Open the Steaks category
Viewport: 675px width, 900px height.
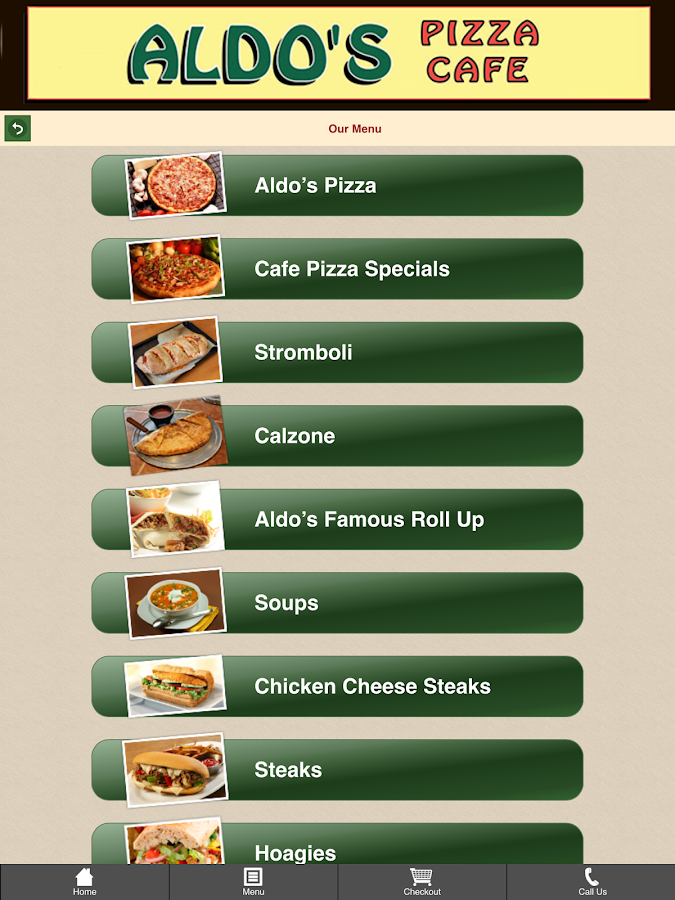337,770
